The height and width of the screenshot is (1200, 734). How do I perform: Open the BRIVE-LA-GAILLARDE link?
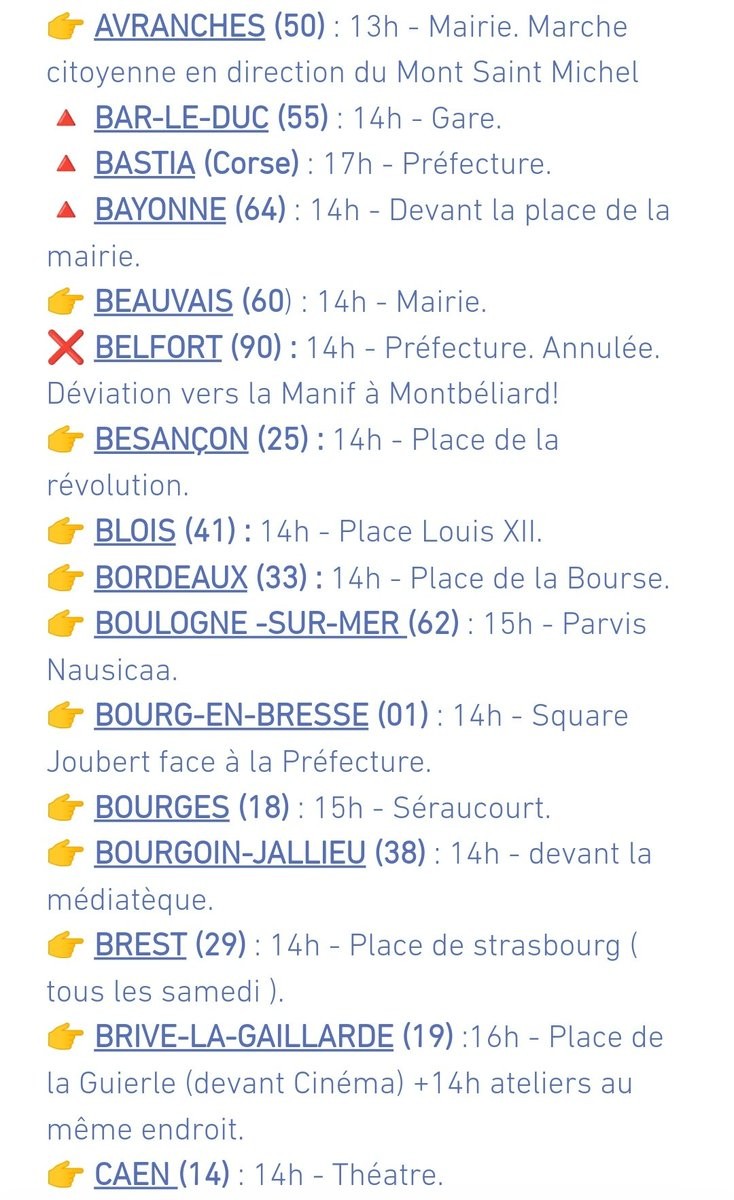243,1037
